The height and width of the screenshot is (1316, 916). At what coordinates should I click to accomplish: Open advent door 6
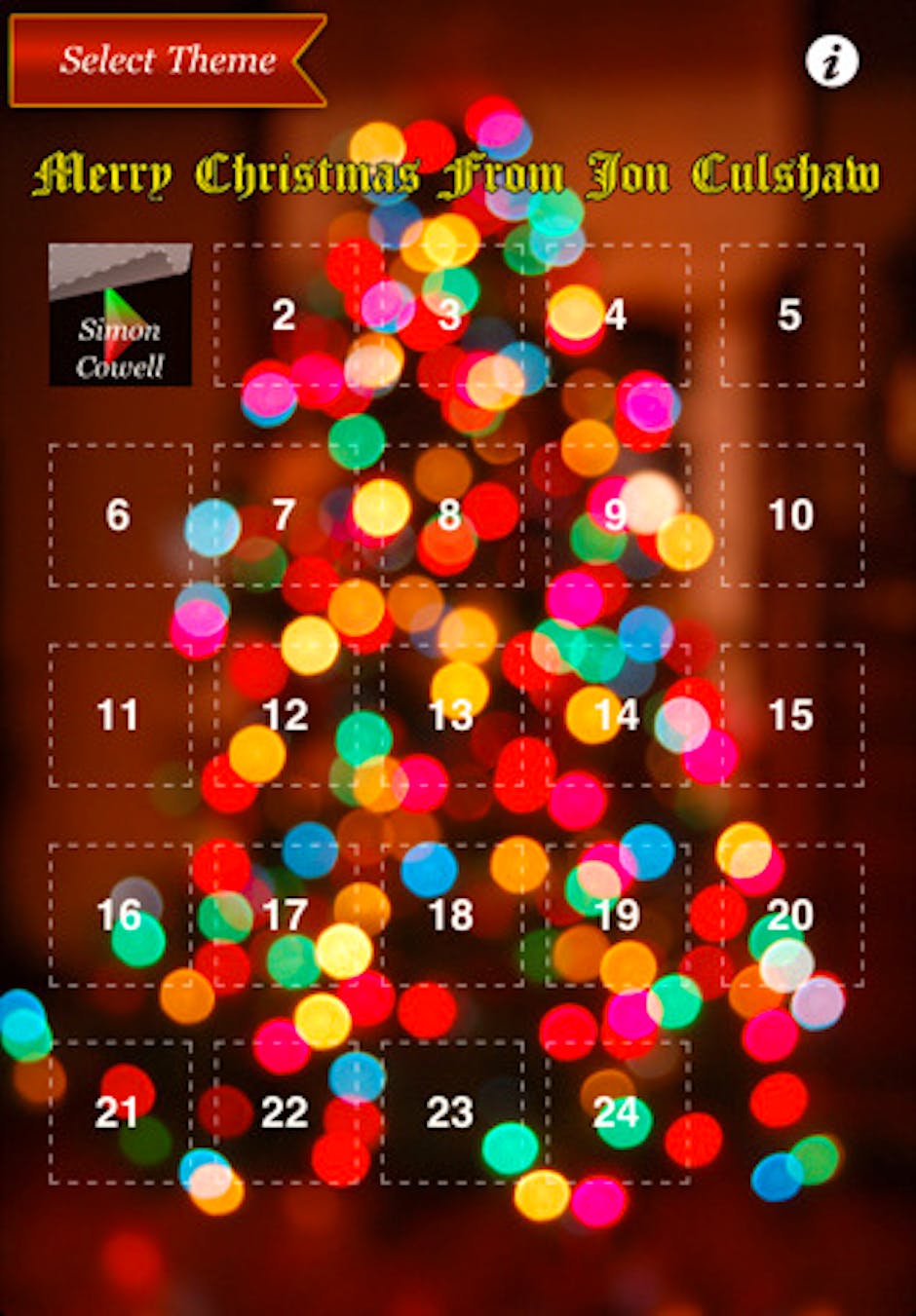[119, 514]
